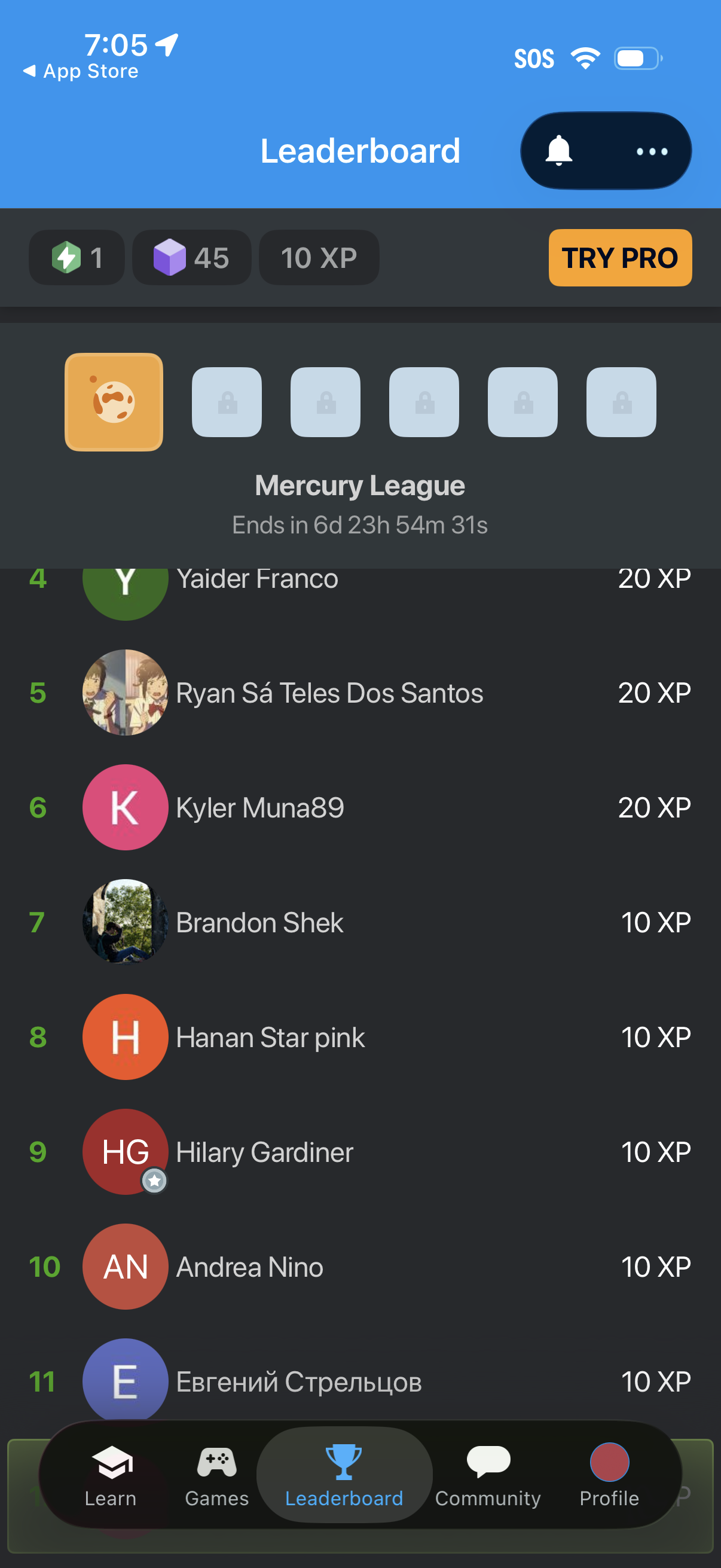
Task: View Hilary Gardiner's profile
Action: (264, 1152)
